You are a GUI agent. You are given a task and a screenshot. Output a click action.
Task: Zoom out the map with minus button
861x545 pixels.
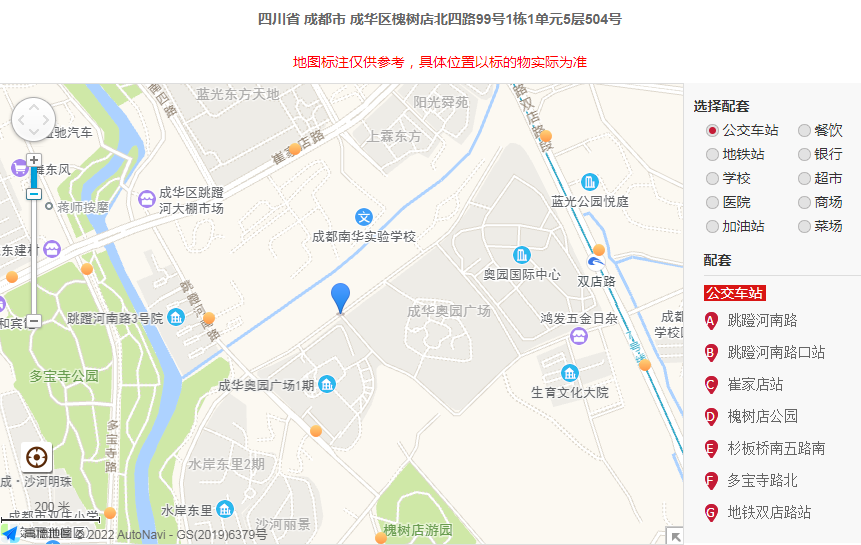[33, 322]
